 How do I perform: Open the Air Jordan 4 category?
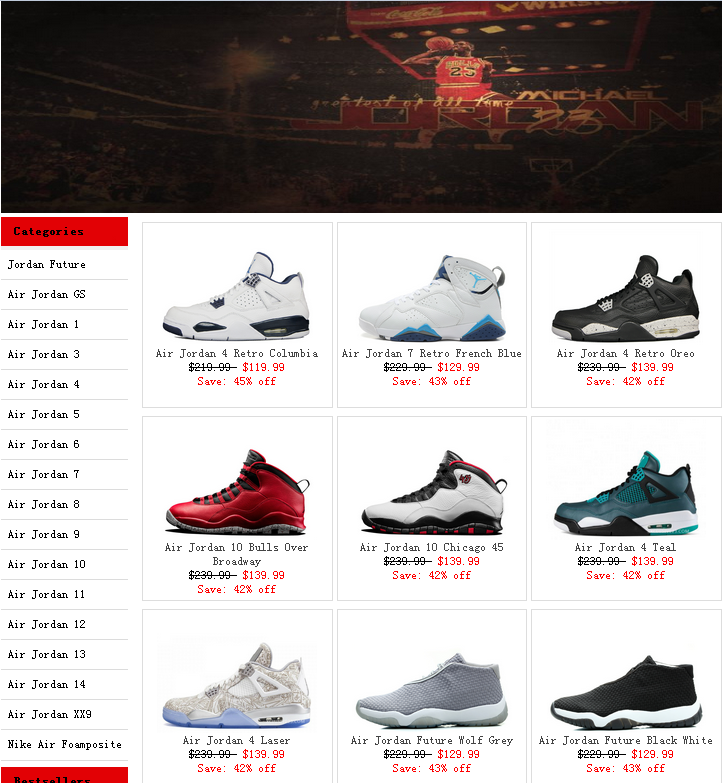pyautogui.click(x=44, y=385)
